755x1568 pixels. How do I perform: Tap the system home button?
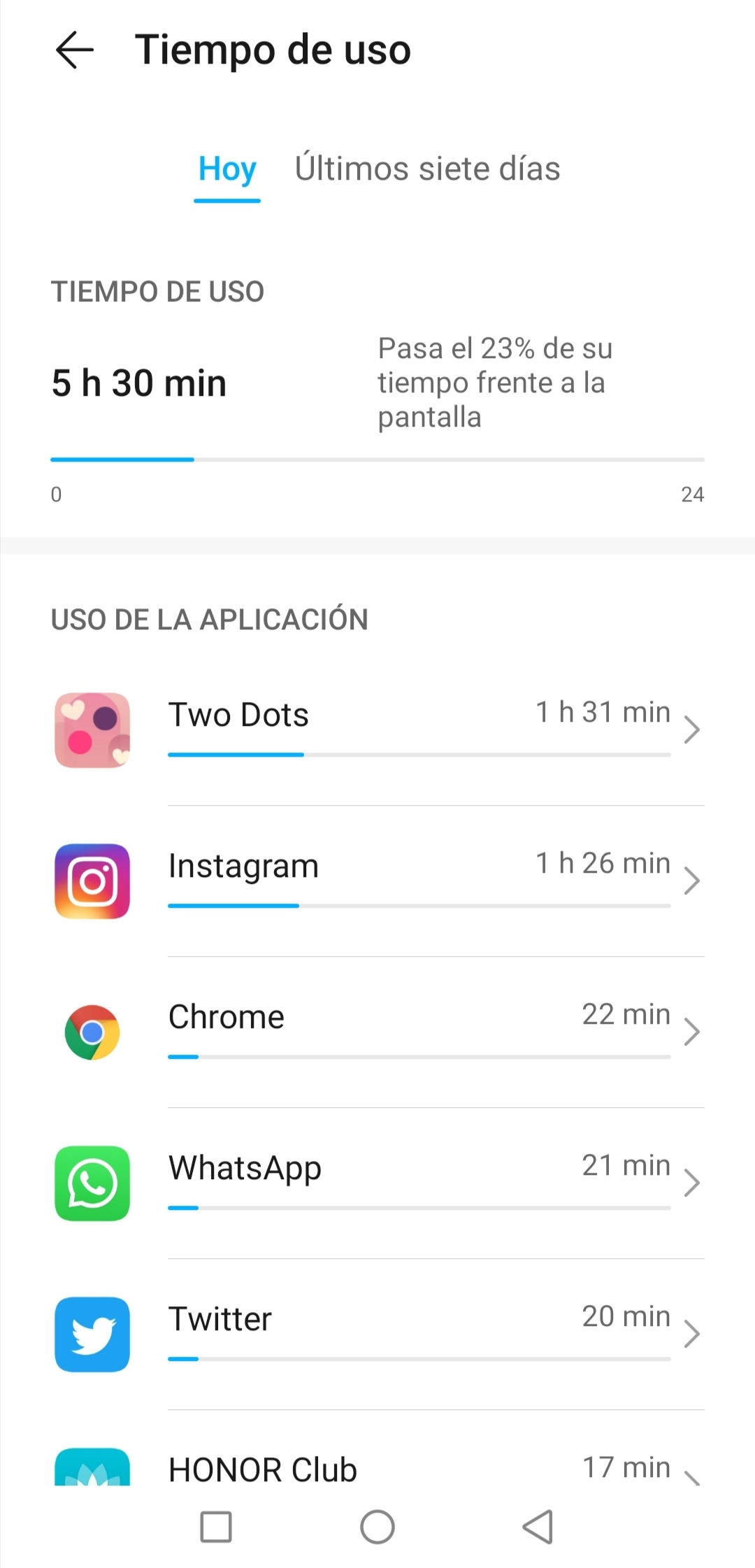click(377, 1527)
